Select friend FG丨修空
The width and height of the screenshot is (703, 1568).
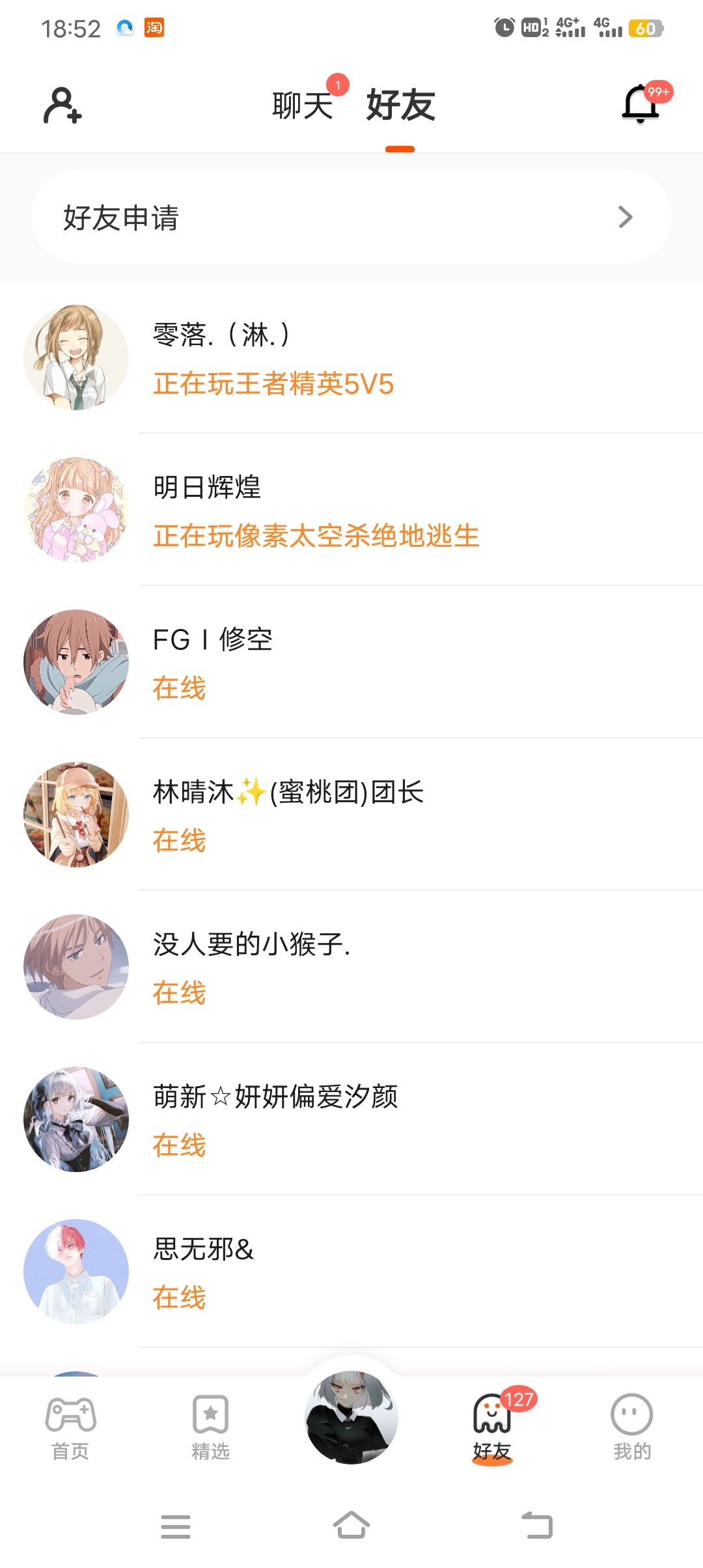(351, 662)
